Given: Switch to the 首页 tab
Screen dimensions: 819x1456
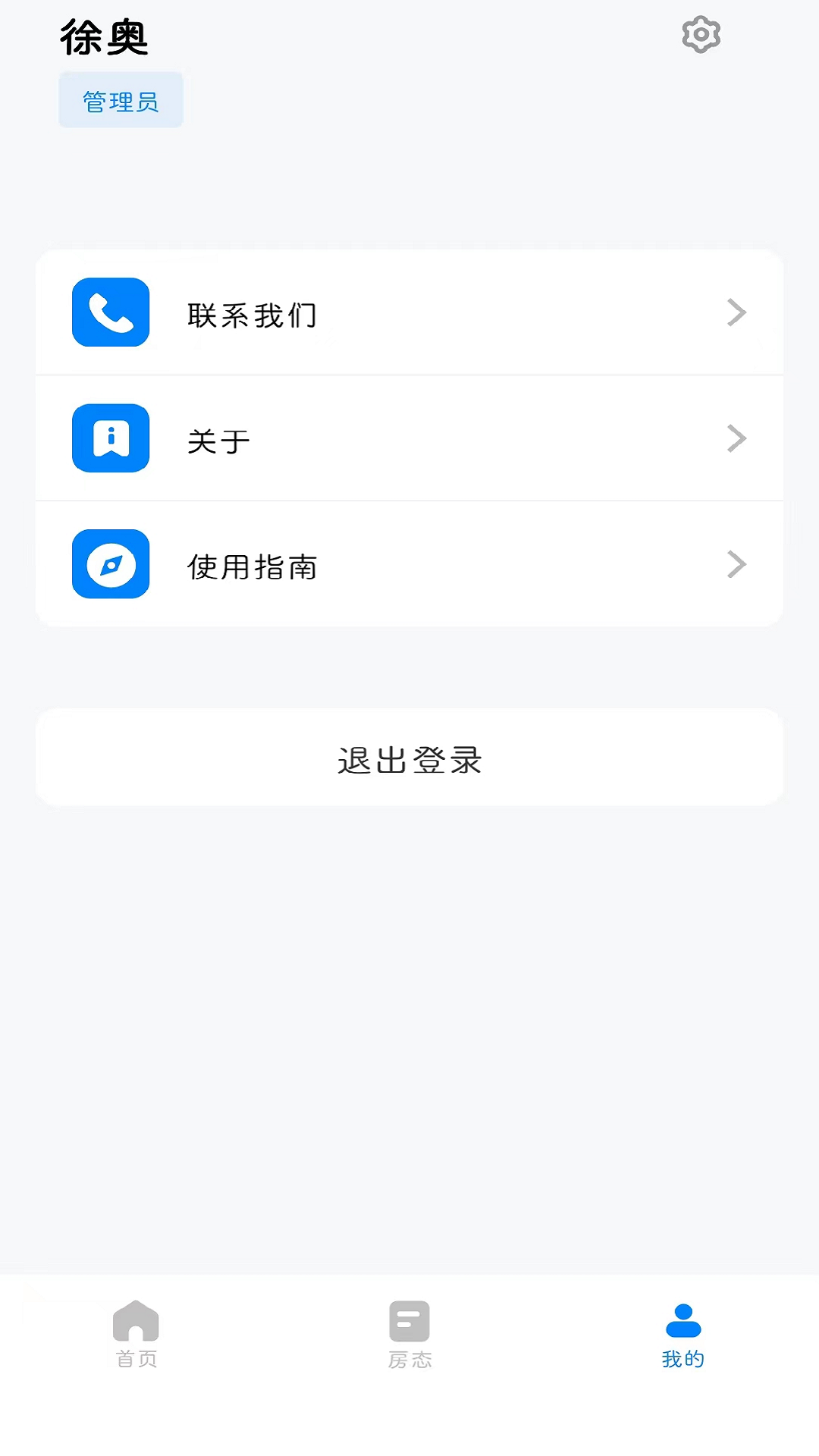Looking at the screenshot, I should 136,1335.
